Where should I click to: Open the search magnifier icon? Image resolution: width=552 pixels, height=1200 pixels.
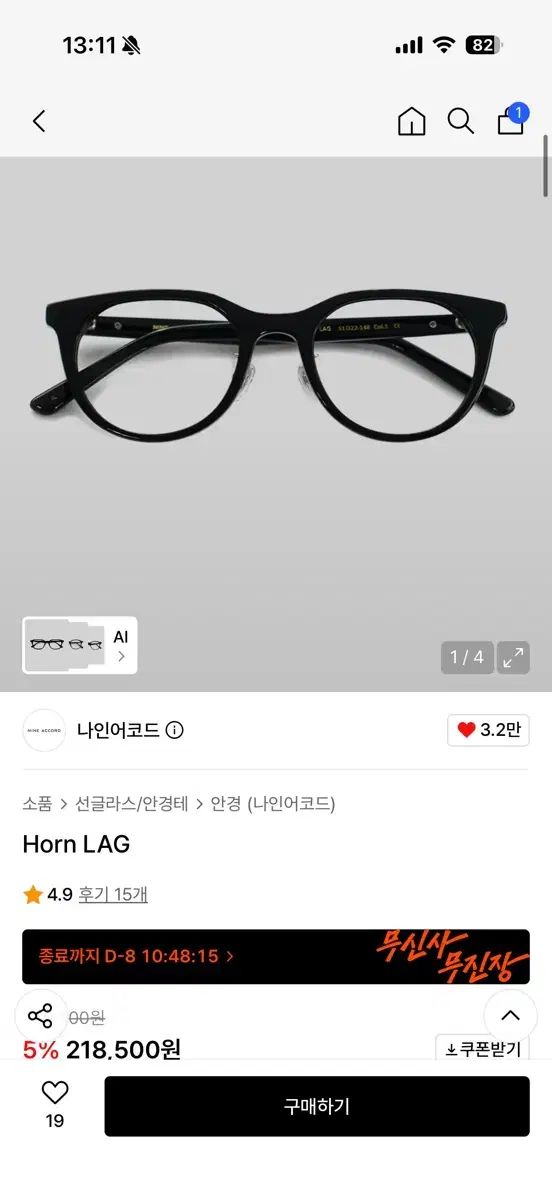460,121
